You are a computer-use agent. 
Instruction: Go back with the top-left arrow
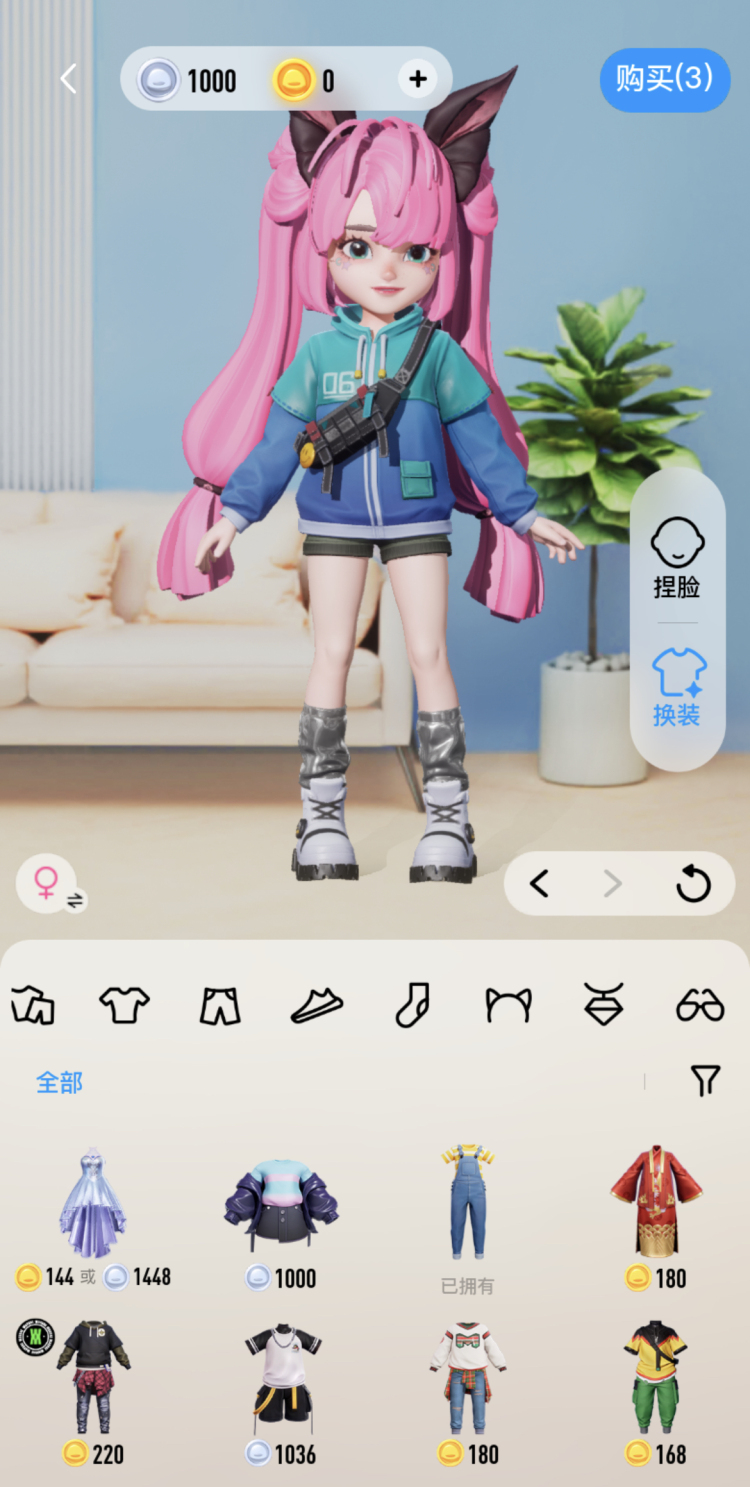click(68, 79)
